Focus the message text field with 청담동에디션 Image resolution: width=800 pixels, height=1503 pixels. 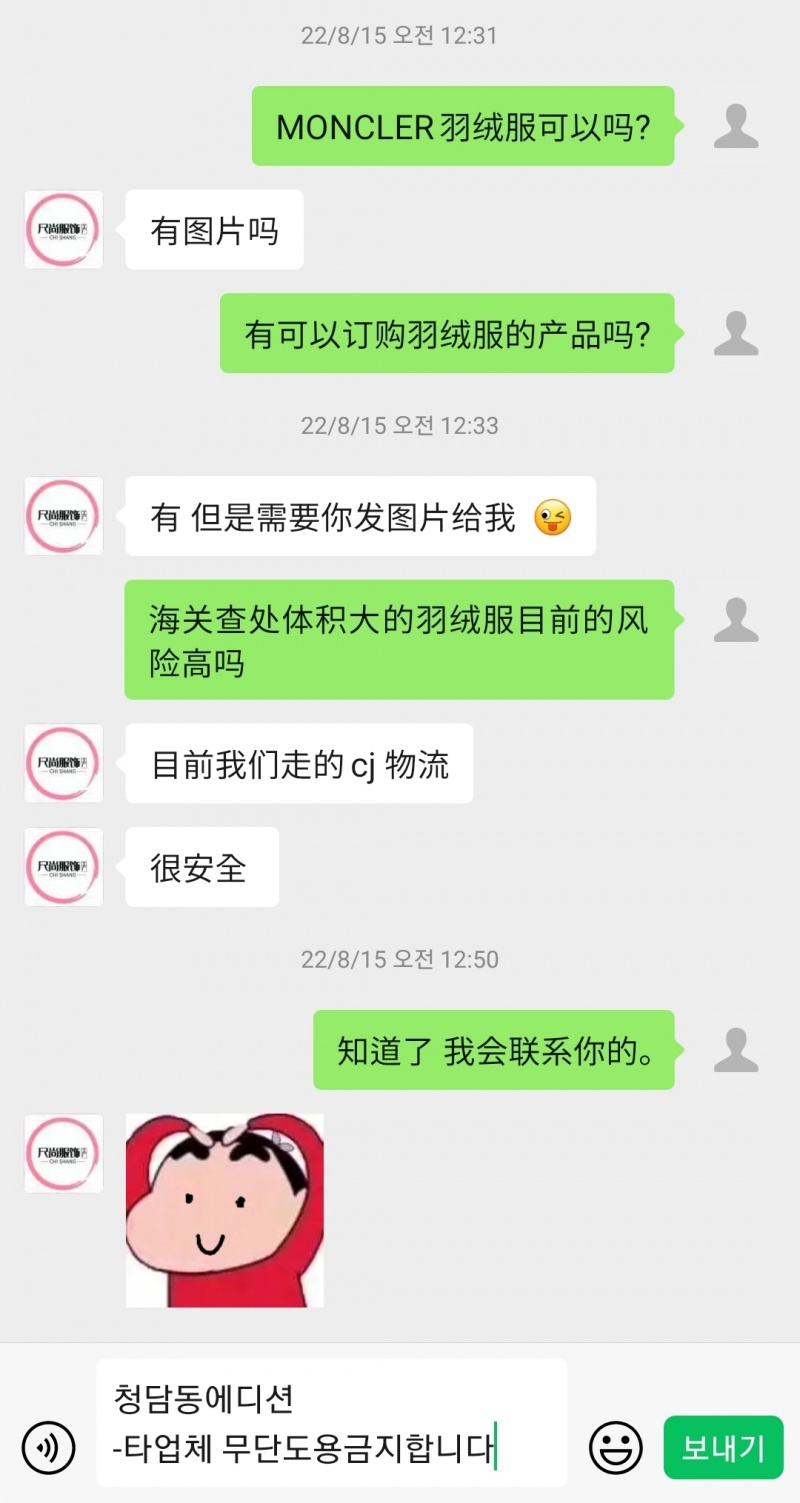330,1422
